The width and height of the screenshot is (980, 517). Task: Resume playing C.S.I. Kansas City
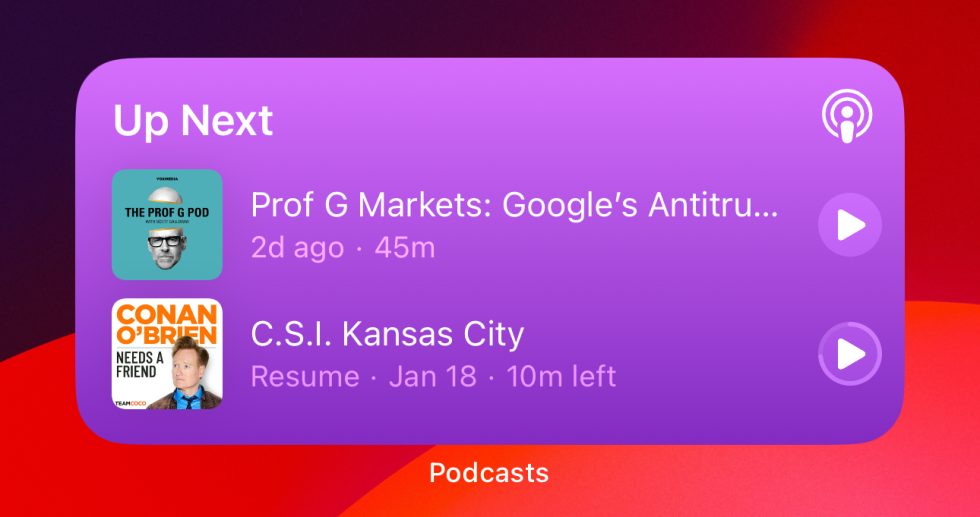(849, 354)
